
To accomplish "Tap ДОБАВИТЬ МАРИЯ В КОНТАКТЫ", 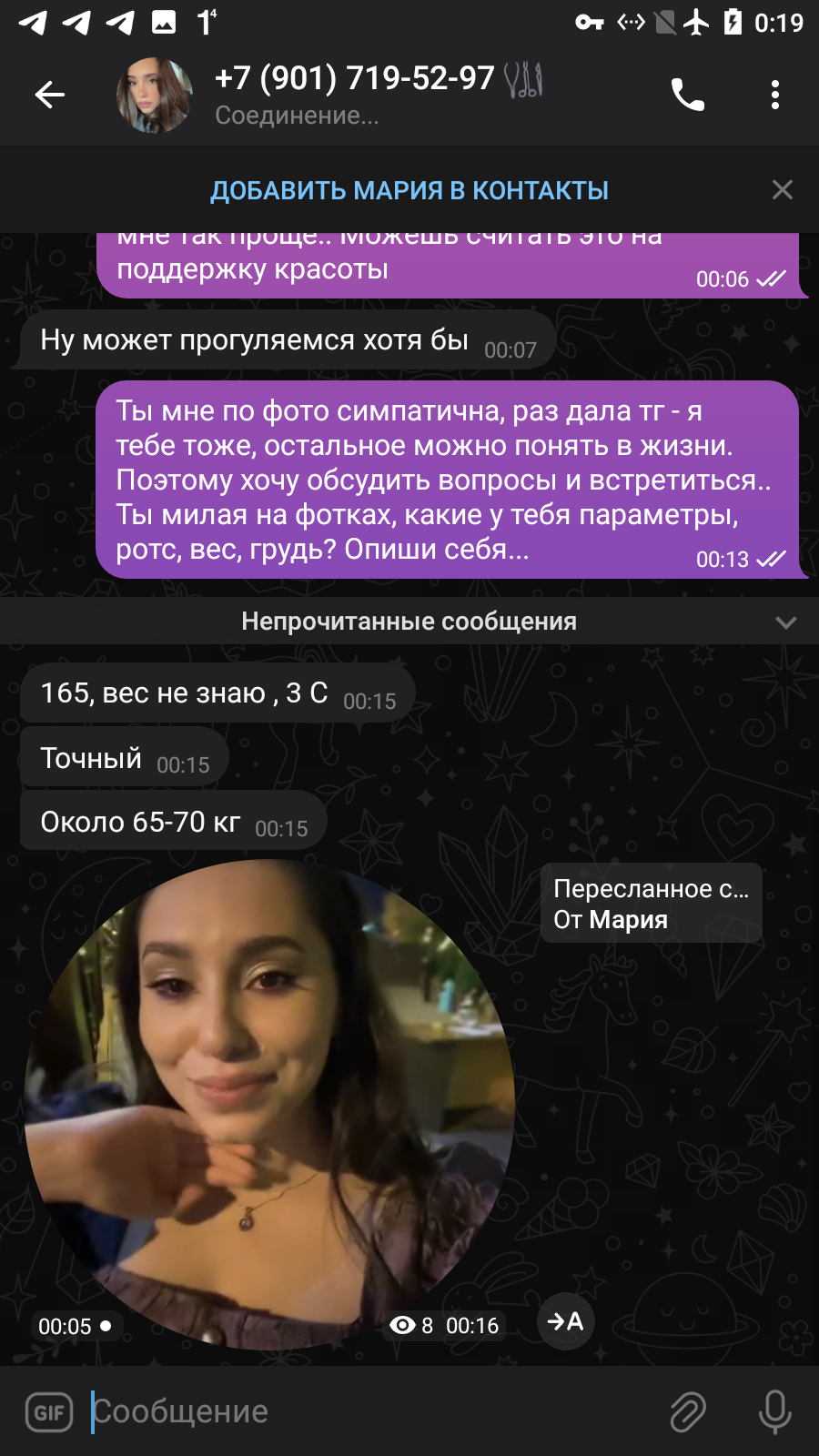I will pyautogui.click(x=409, y=190).
